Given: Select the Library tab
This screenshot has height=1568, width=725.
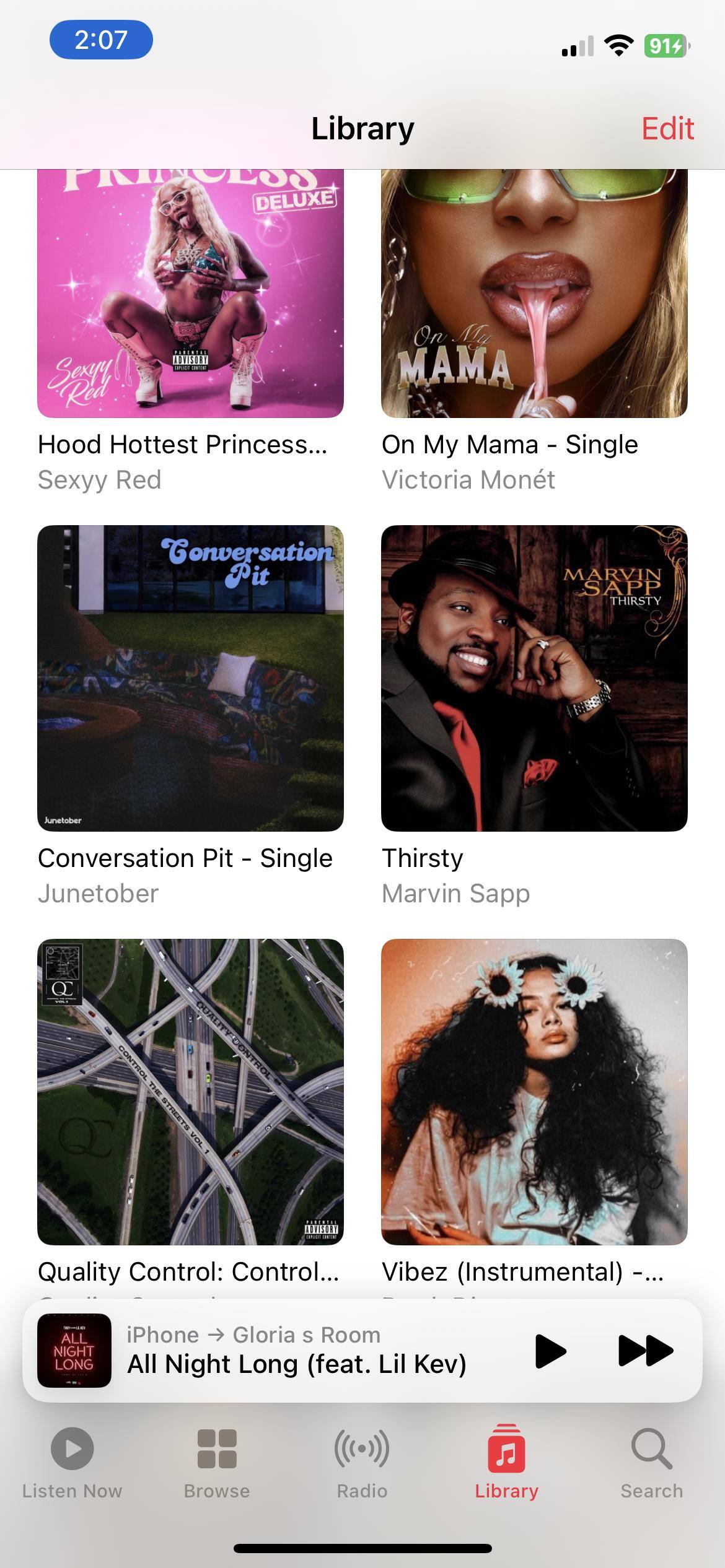Looking at the screenshot, I should [x=506, y=1463].
